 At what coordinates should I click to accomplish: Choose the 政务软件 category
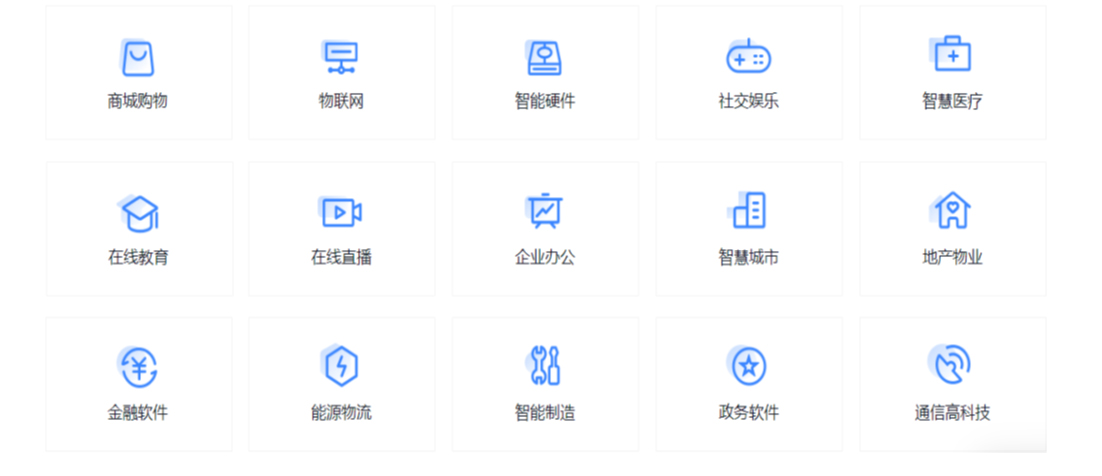(748, 384)
